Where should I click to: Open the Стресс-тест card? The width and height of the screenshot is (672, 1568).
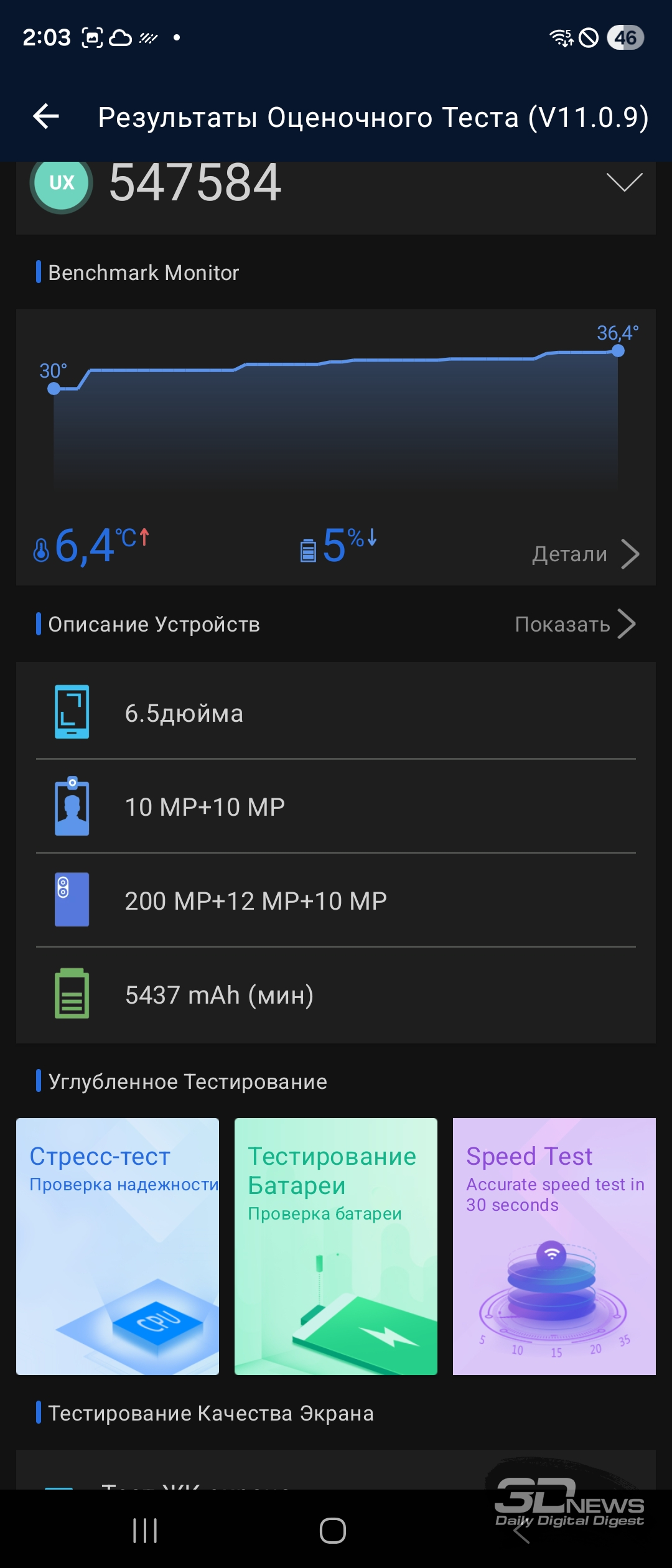coord(118,1246)
